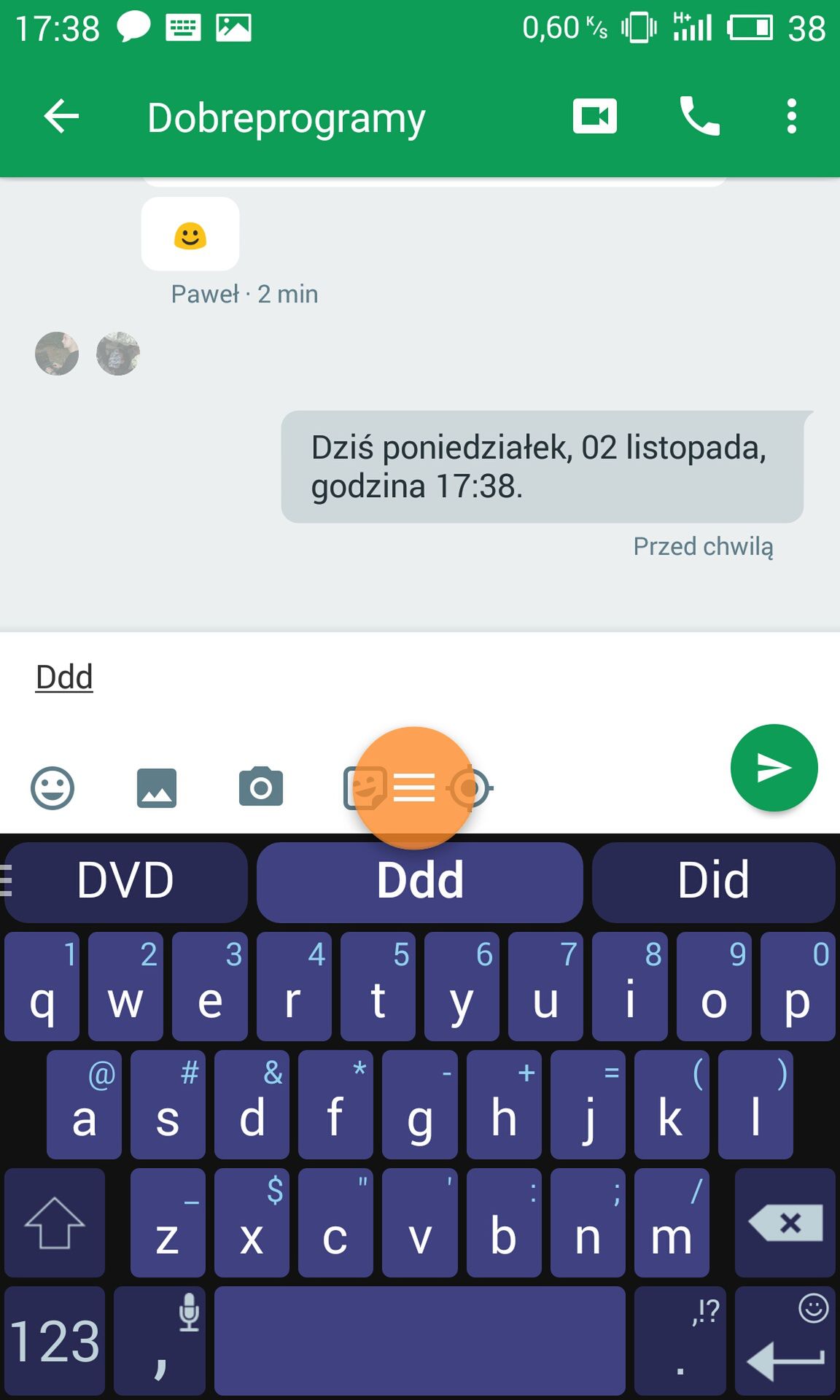Start a video call

(595, 117)
